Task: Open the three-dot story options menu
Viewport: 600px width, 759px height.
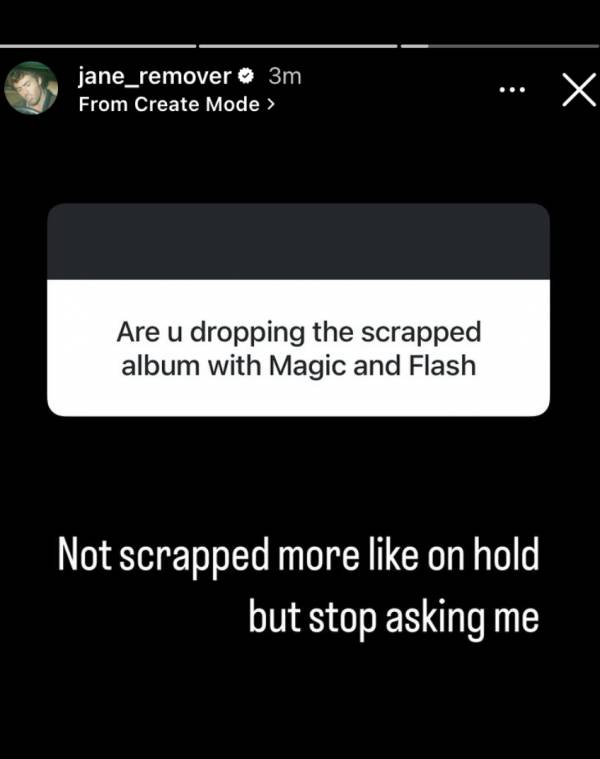Action: [511, 90]
